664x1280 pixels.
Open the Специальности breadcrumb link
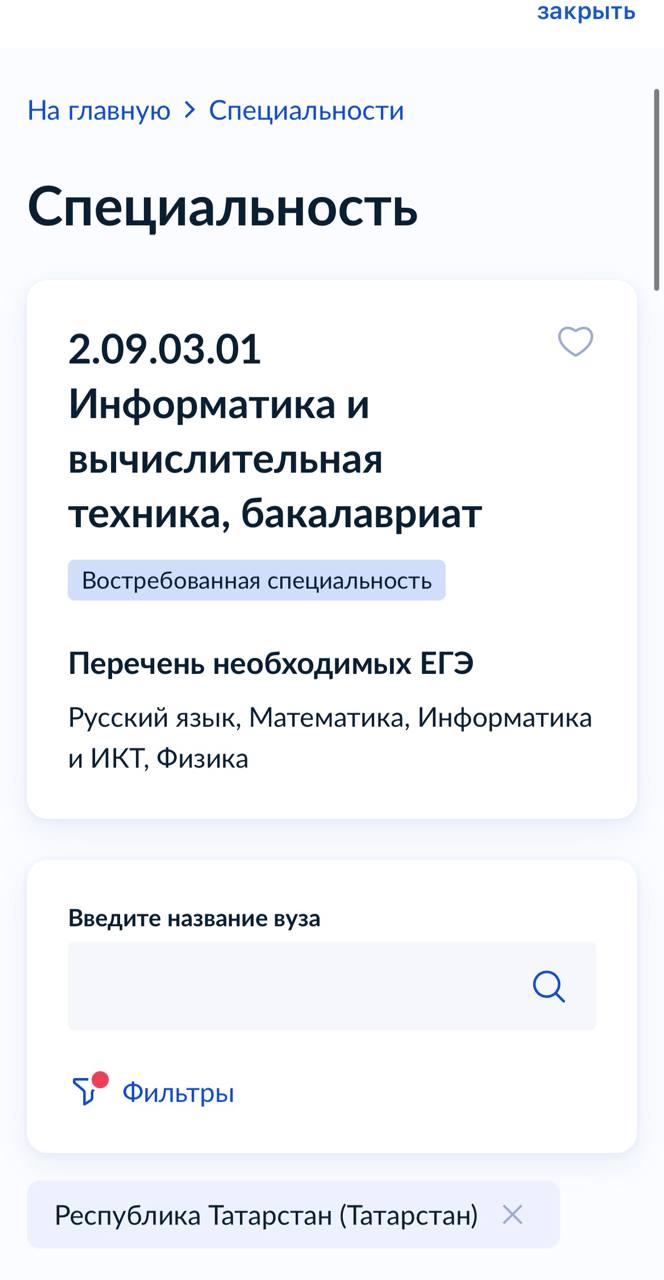pyautogui.click(x=306, y=111)
